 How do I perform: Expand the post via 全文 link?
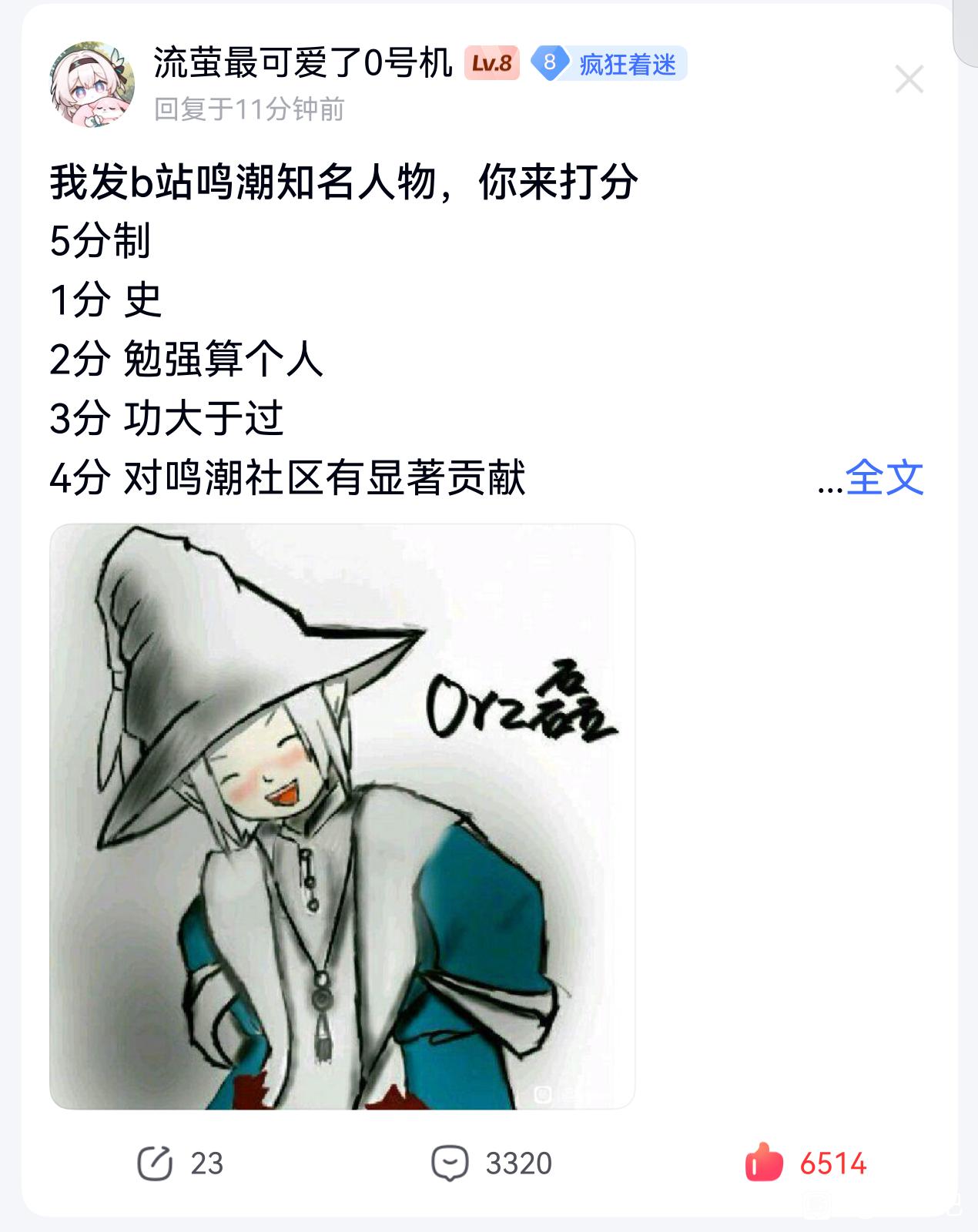pyautogui.click(x=884, y=478)
